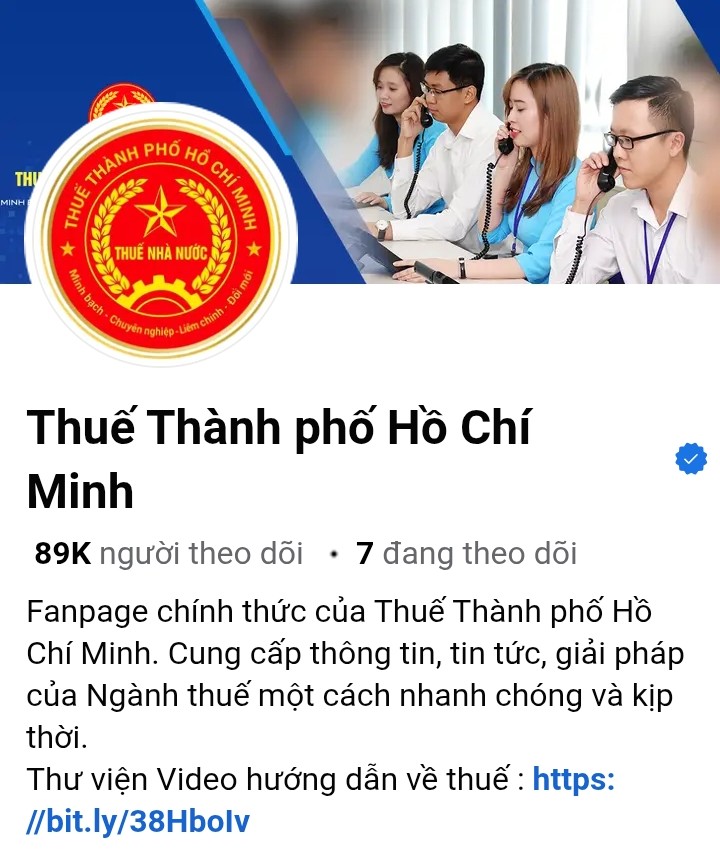The height and width of the screenshot is (864, 720).
Task: Open the 7 đang theo dõi list
Action: coord(466,553)
